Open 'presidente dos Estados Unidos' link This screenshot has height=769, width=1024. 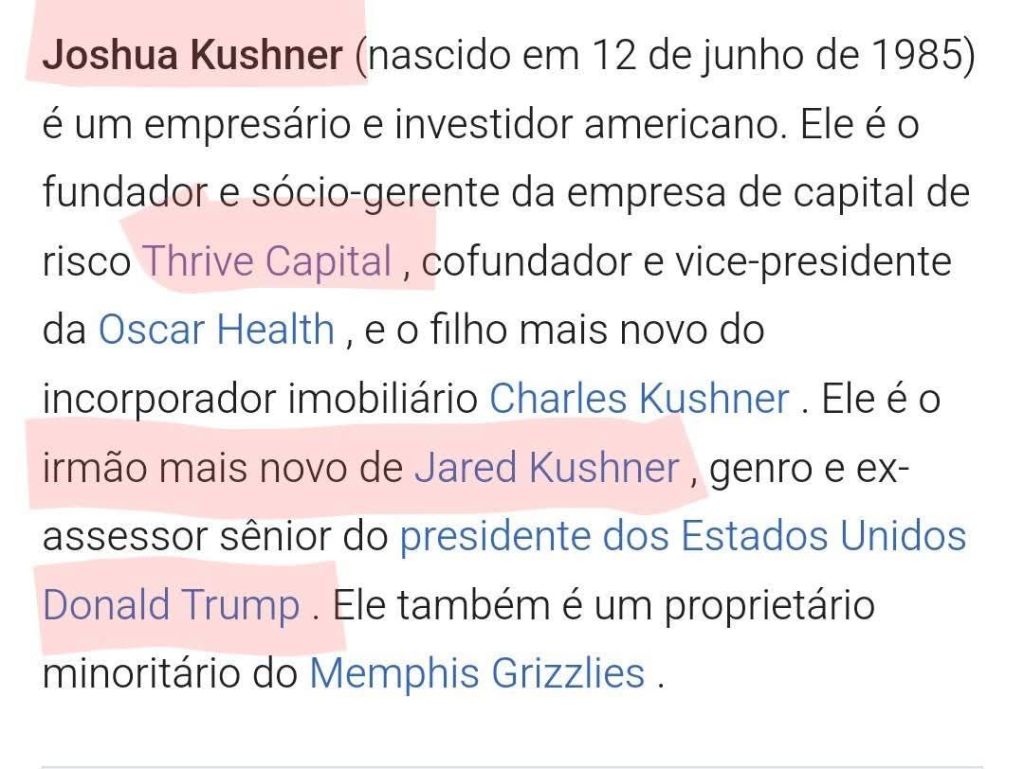pyautogui.click(x=682, y=537)
